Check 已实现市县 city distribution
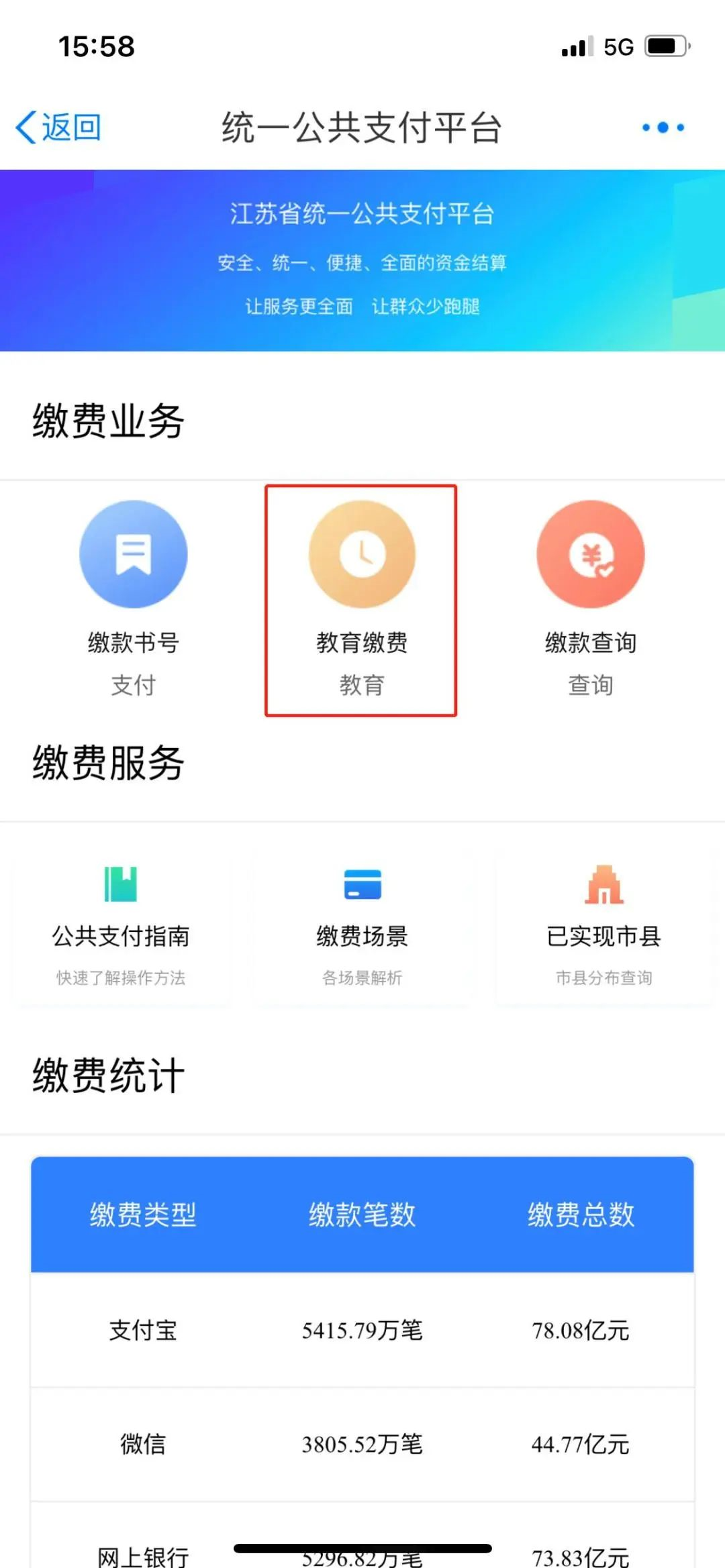 pyautogui.click(x=603, y=926)
